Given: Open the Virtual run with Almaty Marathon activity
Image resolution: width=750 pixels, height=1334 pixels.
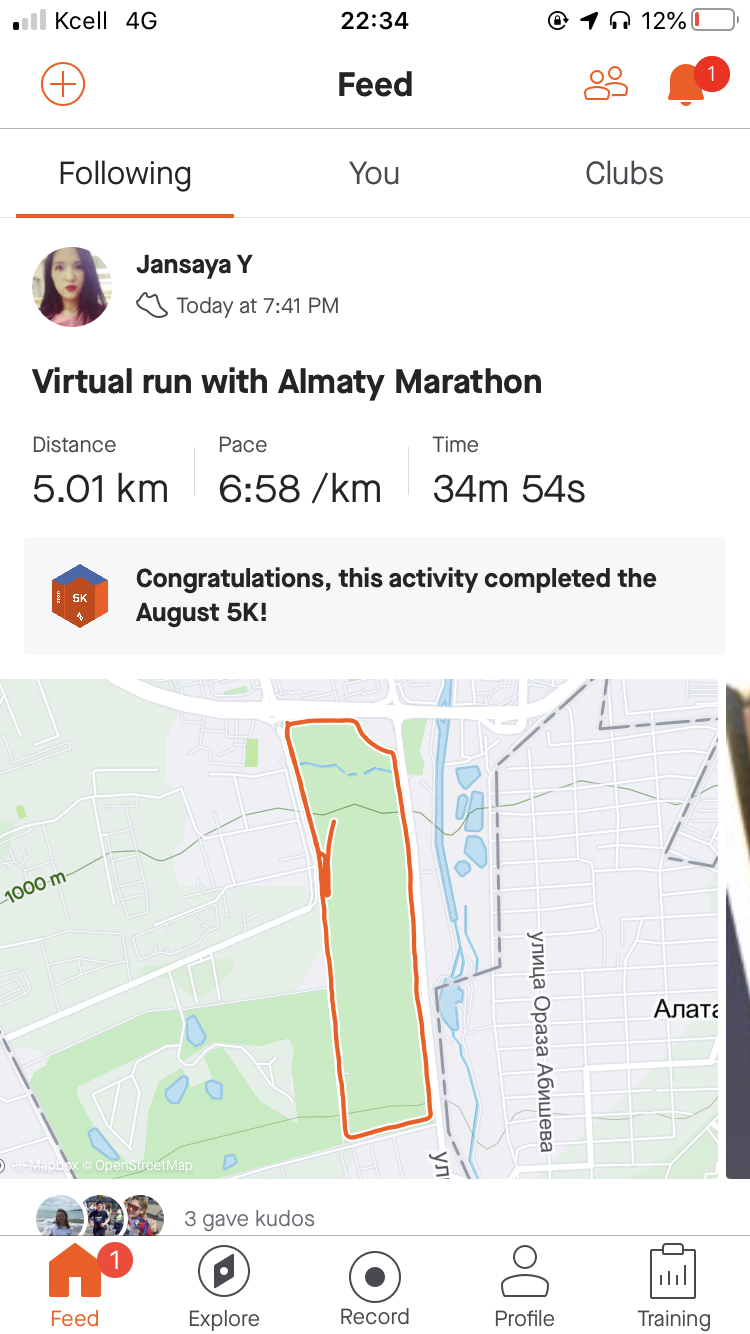Looking at the screenshot, I should tap(287, 382).
